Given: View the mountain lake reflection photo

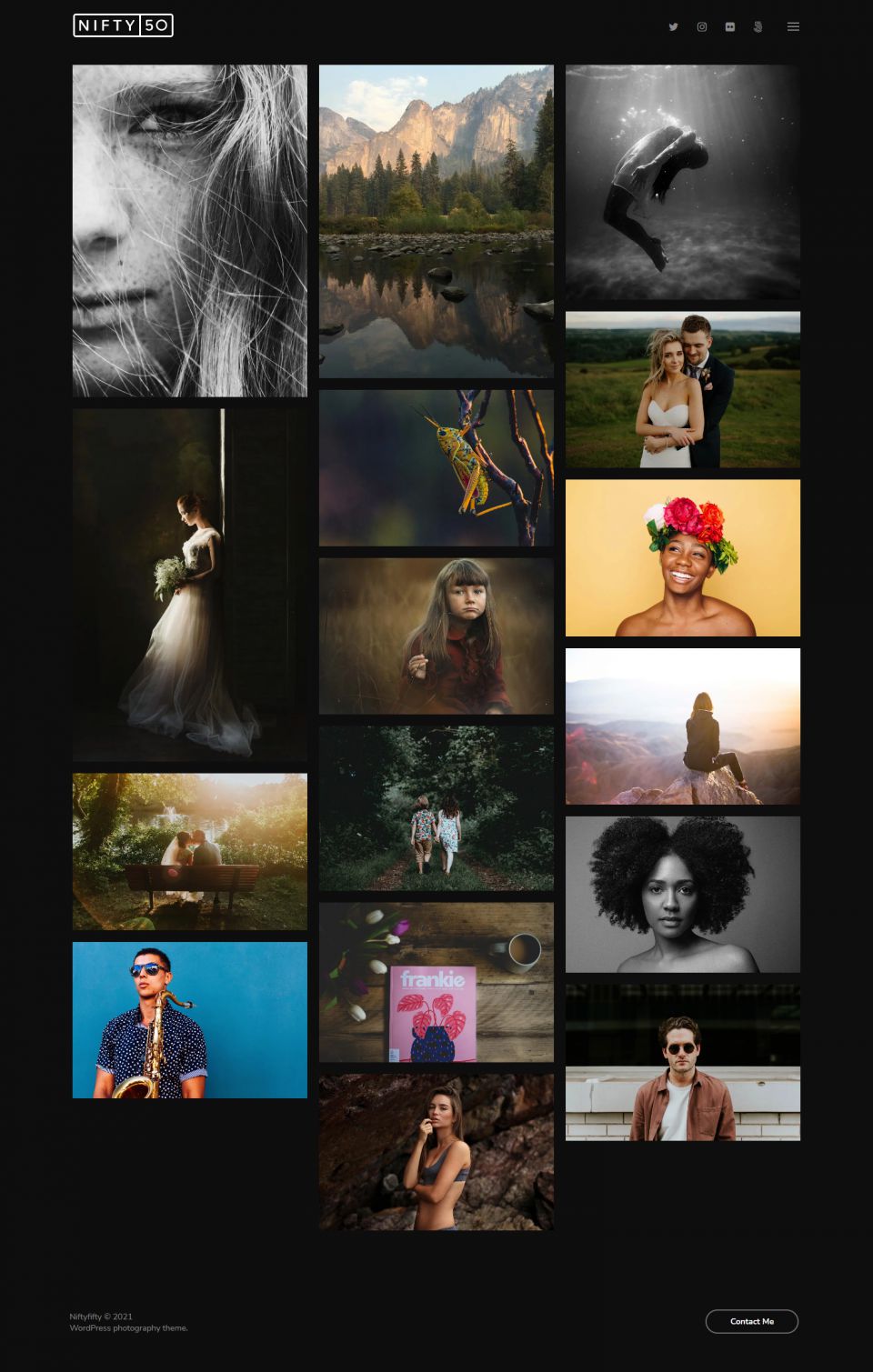Looking at the screenshot, I should click(436, 221).
